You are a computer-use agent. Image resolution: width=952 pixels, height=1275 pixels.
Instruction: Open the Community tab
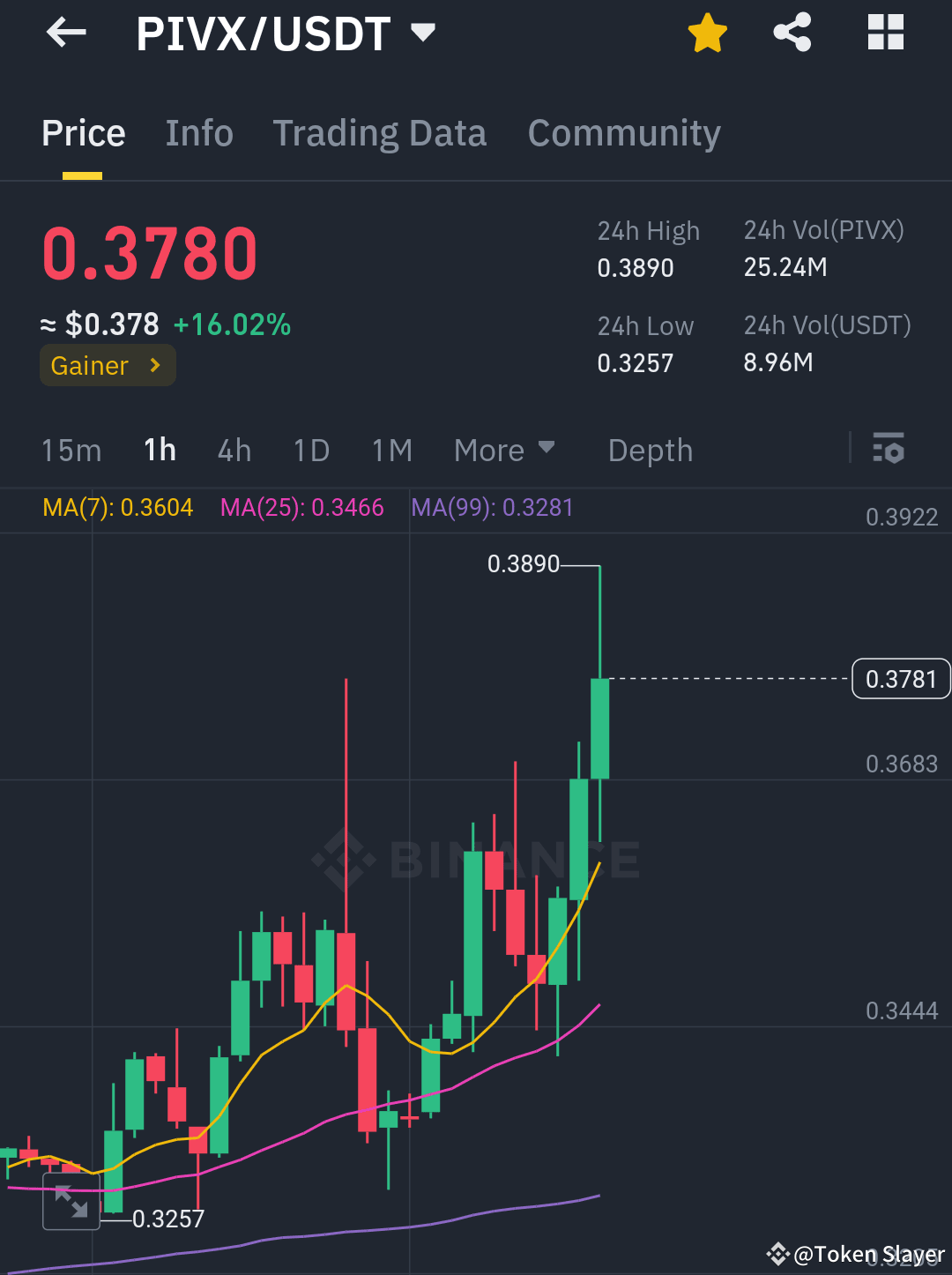(623, 132)
